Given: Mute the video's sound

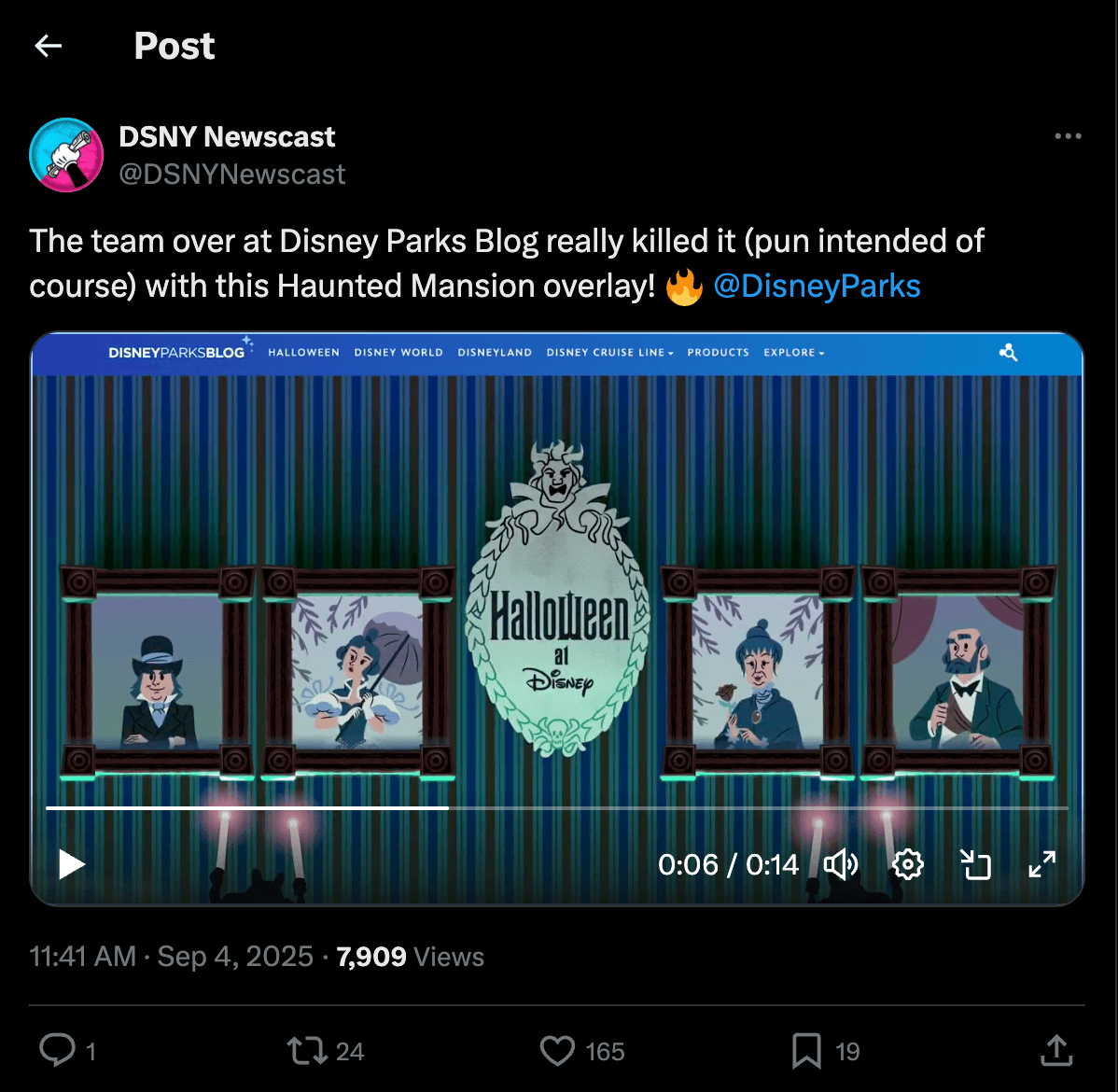Looking at the screenshot, I should (841, 865).
